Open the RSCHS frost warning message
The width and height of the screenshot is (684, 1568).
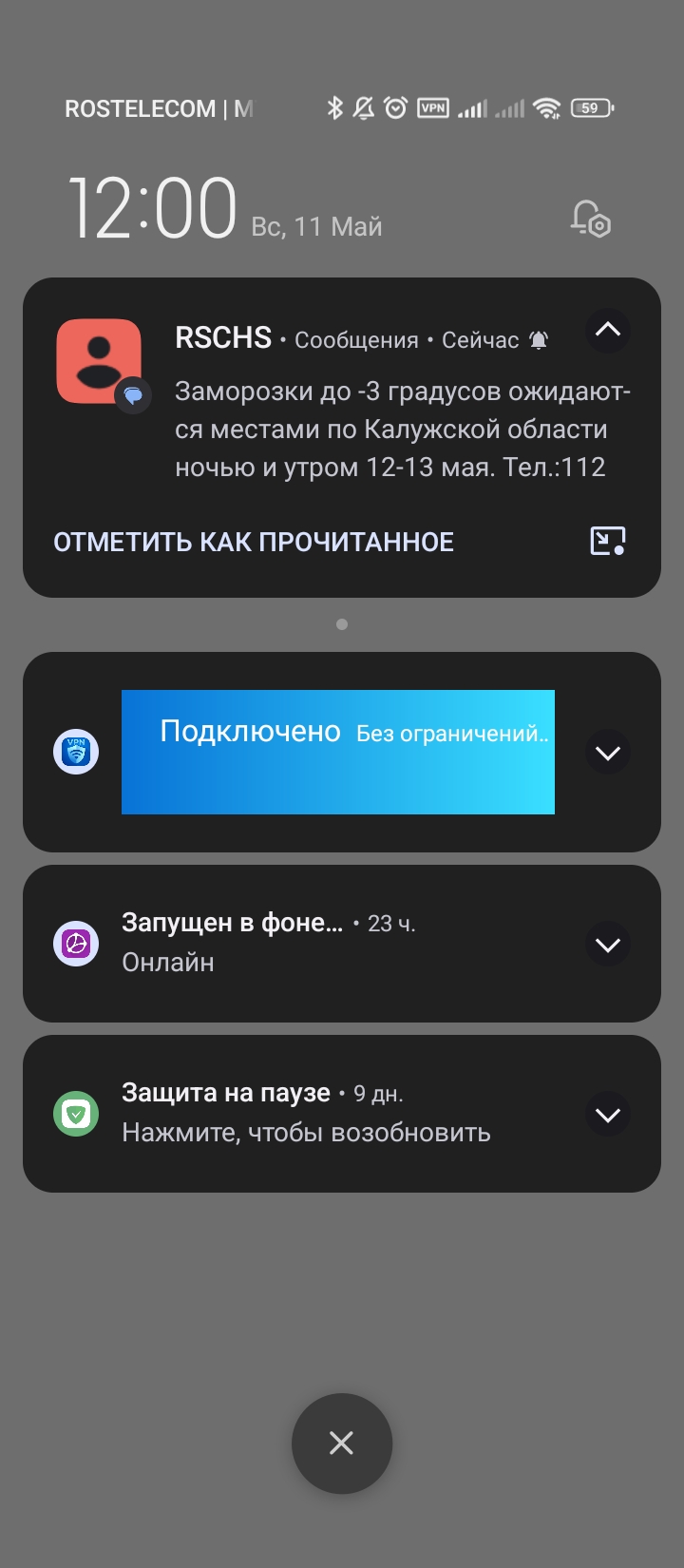click(x=403, y=429)
